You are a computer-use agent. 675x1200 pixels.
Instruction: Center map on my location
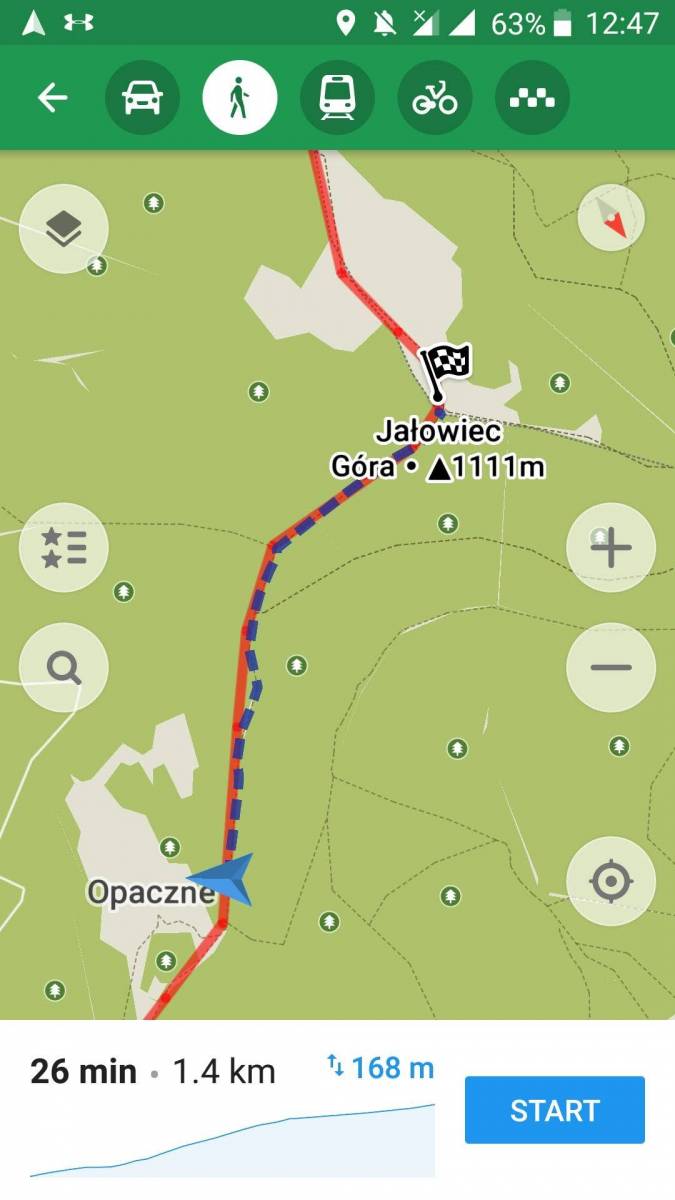(611, 882)
